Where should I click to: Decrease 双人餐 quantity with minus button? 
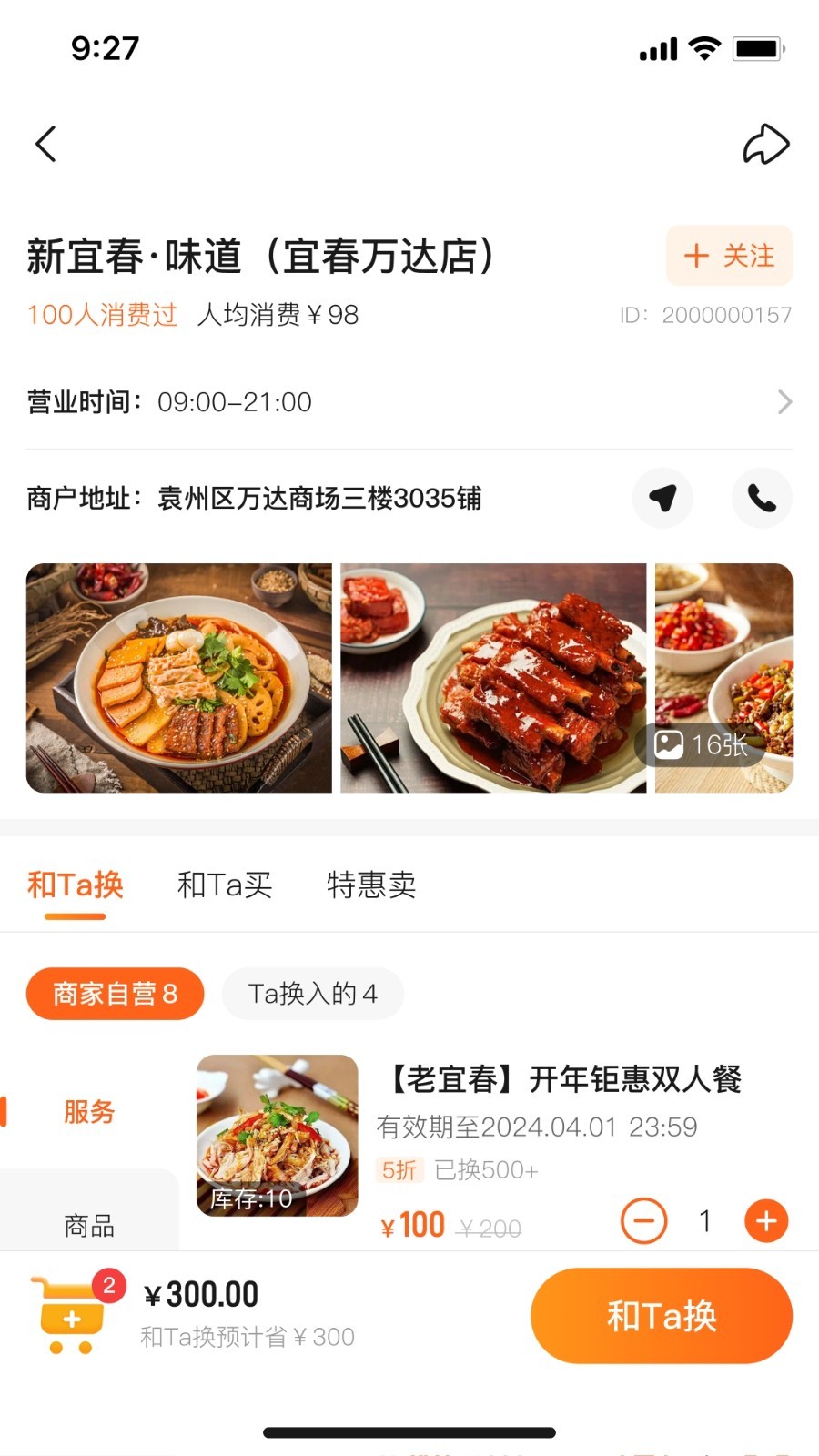pos(644,1221)
